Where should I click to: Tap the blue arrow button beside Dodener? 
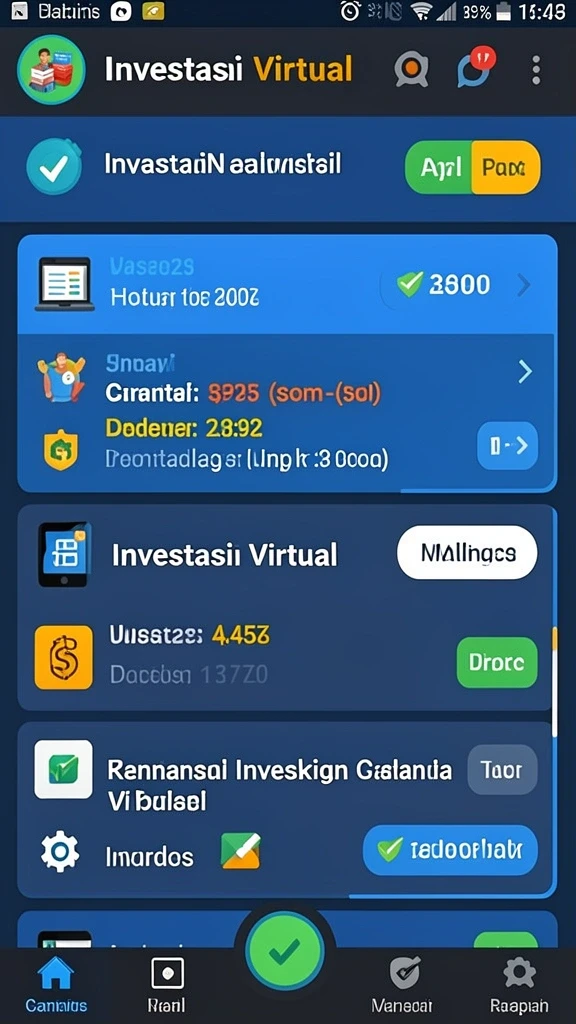pos(507,446)
